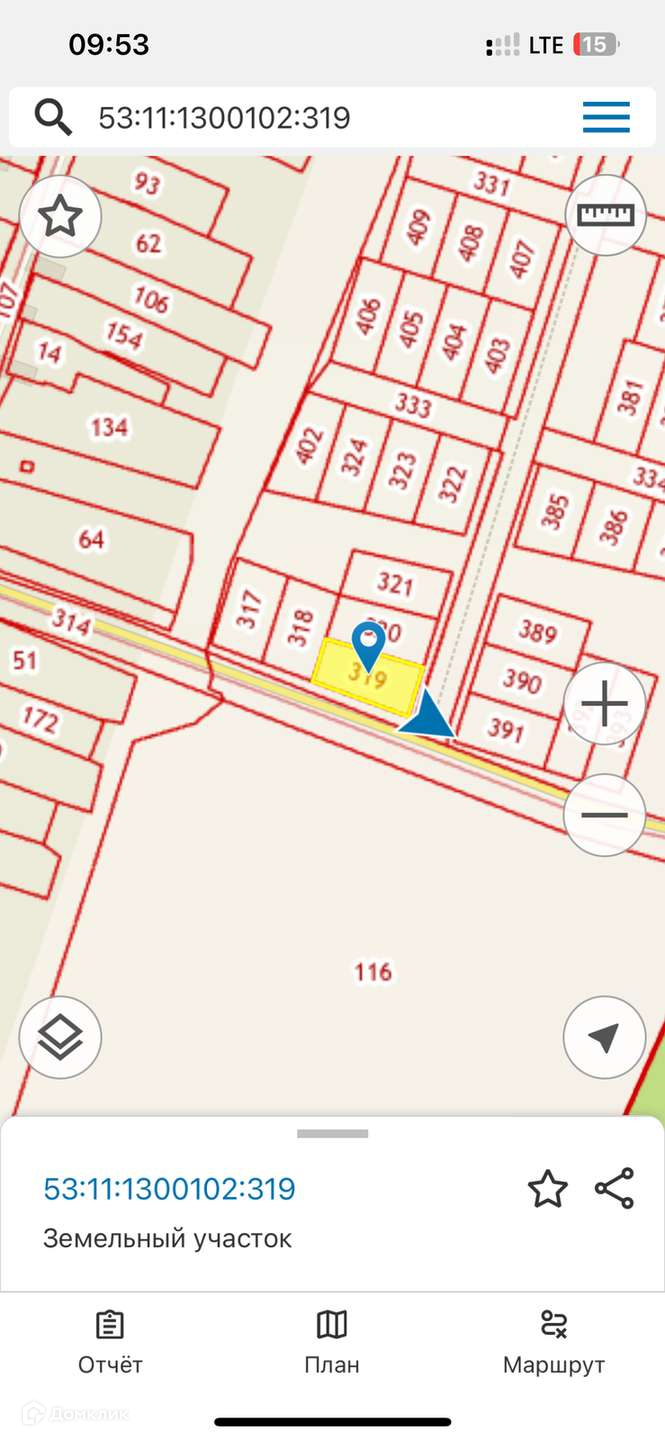The image size is (665, 1440).
Task: Activate the ruler measurement tool
Action: click(x=606, y=215)
